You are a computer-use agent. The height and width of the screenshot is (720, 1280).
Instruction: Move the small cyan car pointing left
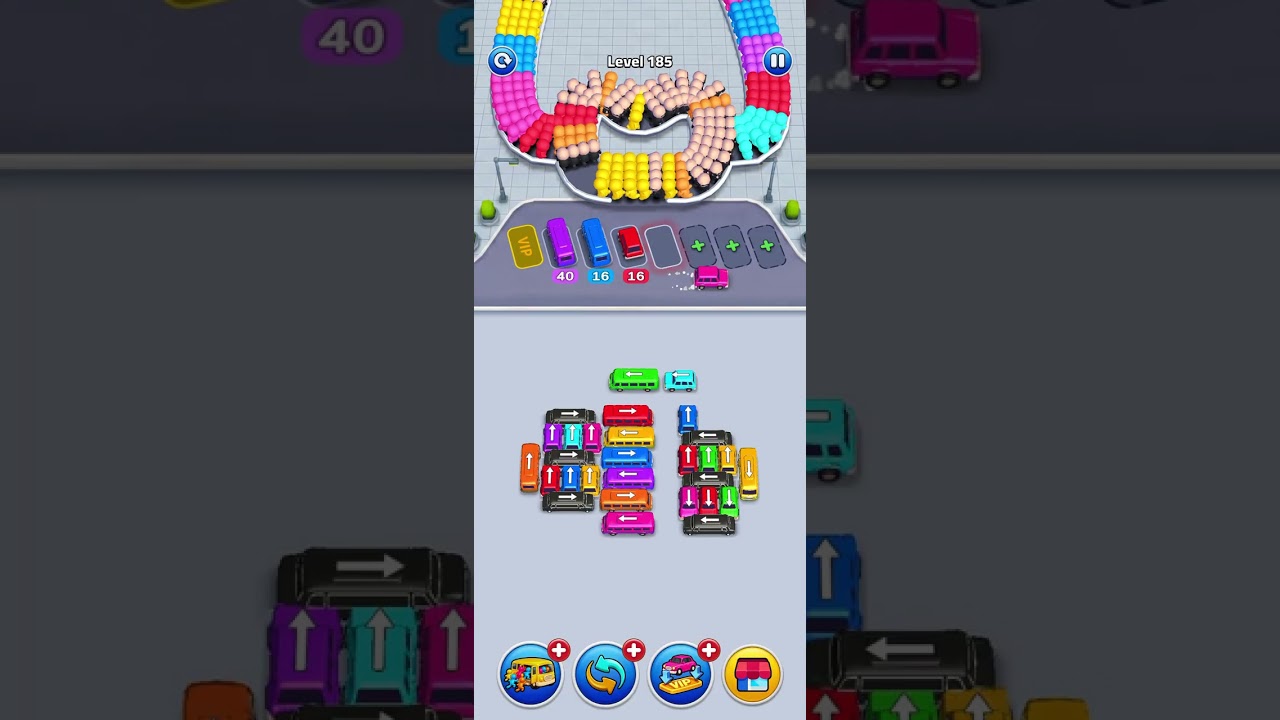click(680, 380)
